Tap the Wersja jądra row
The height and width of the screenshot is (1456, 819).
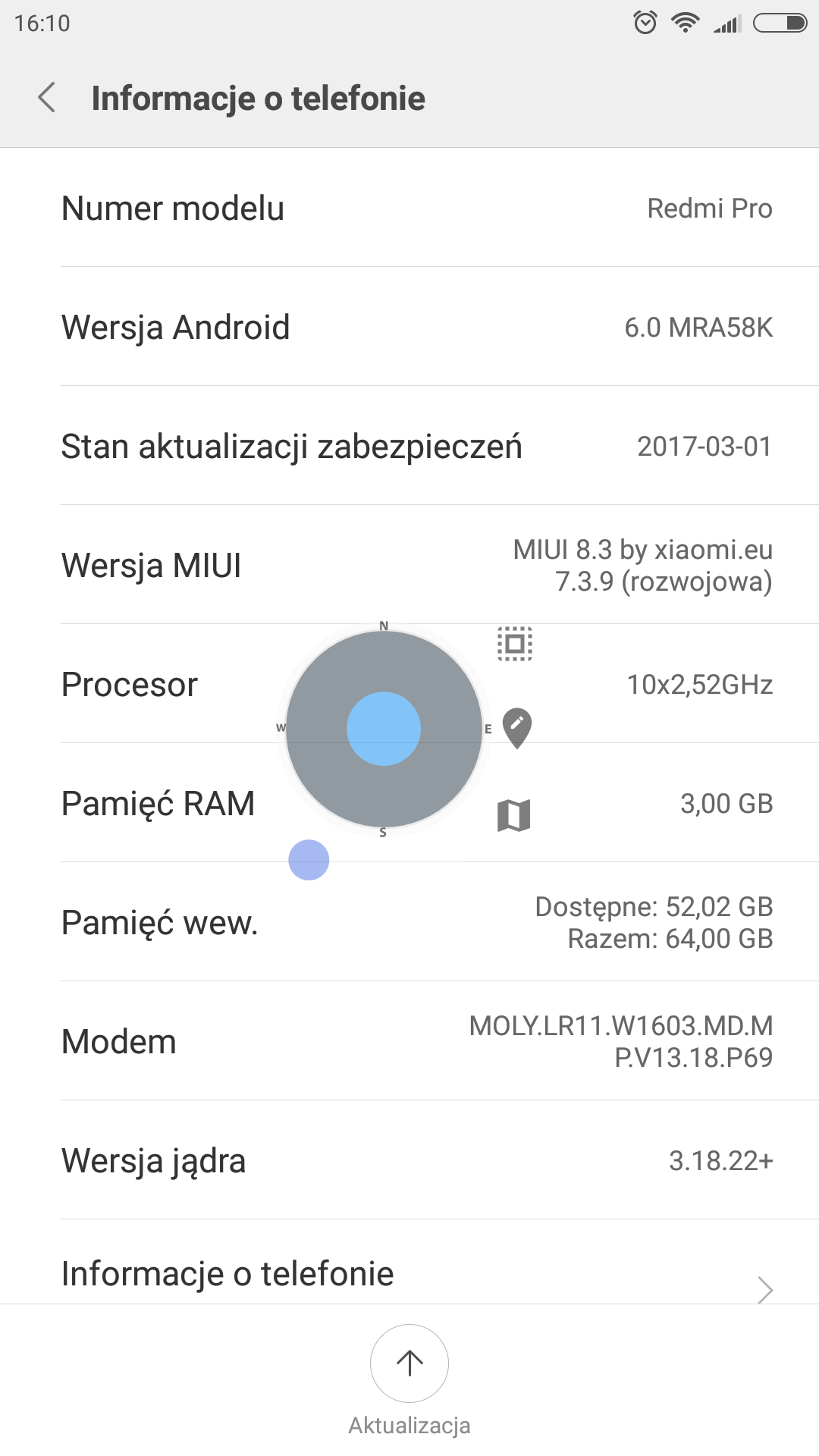(409, 1160)
